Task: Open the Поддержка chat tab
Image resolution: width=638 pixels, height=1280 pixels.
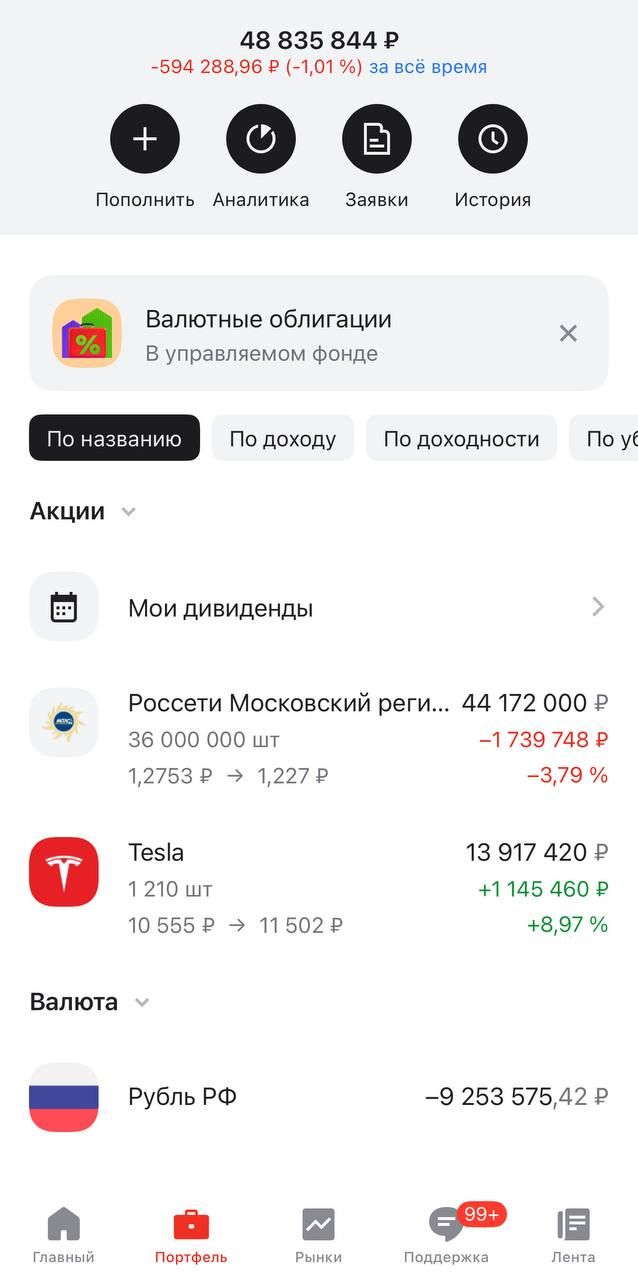Action: click(x=446, y=1235)
